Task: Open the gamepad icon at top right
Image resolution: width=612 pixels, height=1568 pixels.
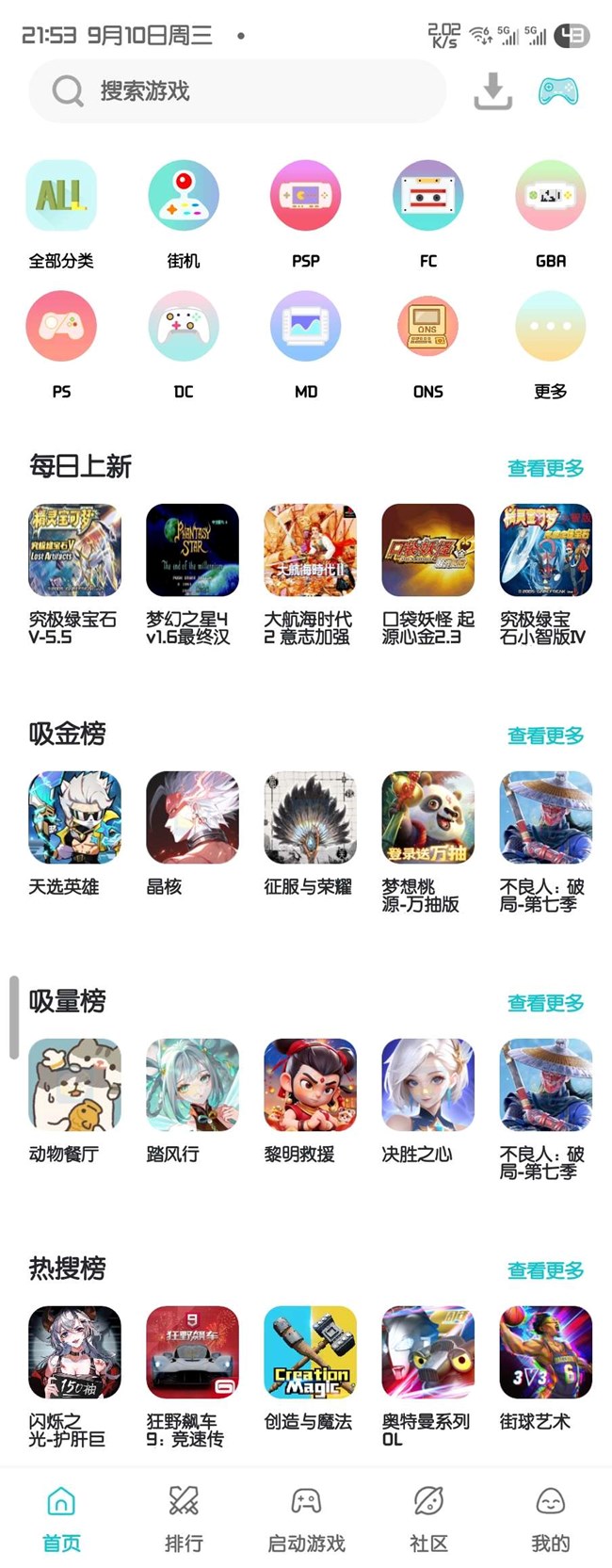Action: click(557, 91)
